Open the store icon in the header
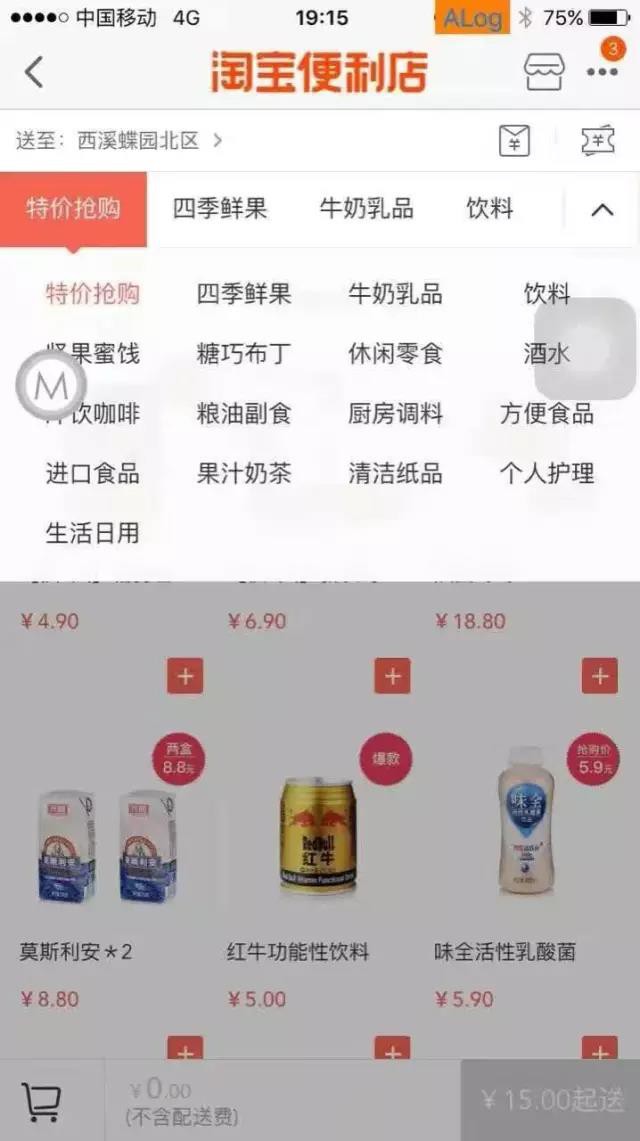 [x=544, y=71]
